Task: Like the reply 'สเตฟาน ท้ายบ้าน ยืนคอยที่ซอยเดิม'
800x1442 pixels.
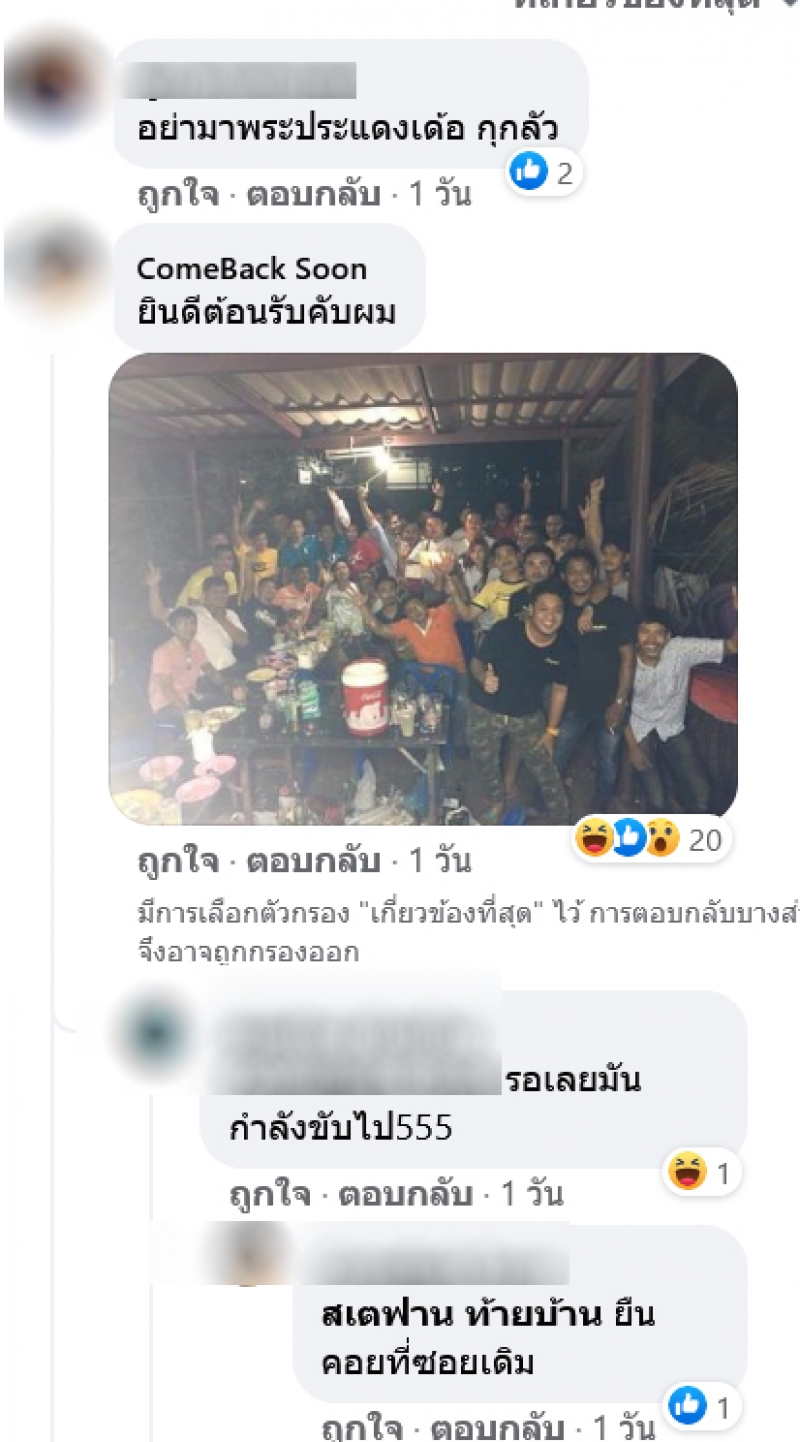Action: [x=361, y=1428]
